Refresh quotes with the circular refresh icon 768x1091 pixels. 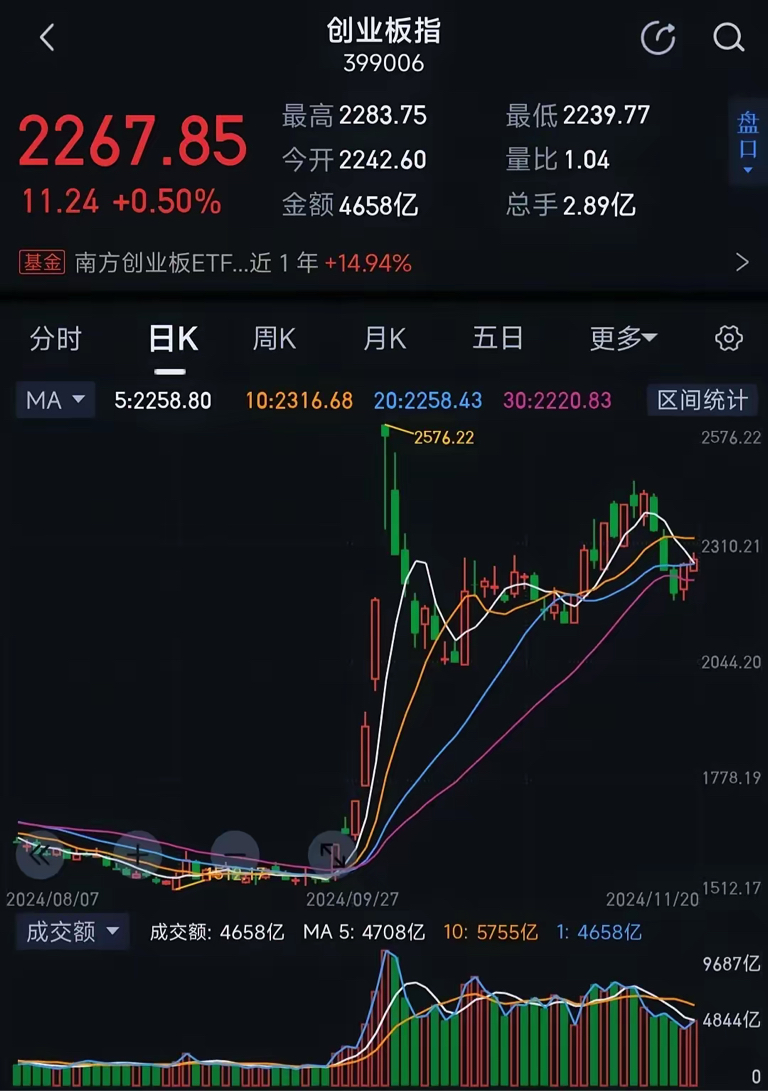[659, 36]
